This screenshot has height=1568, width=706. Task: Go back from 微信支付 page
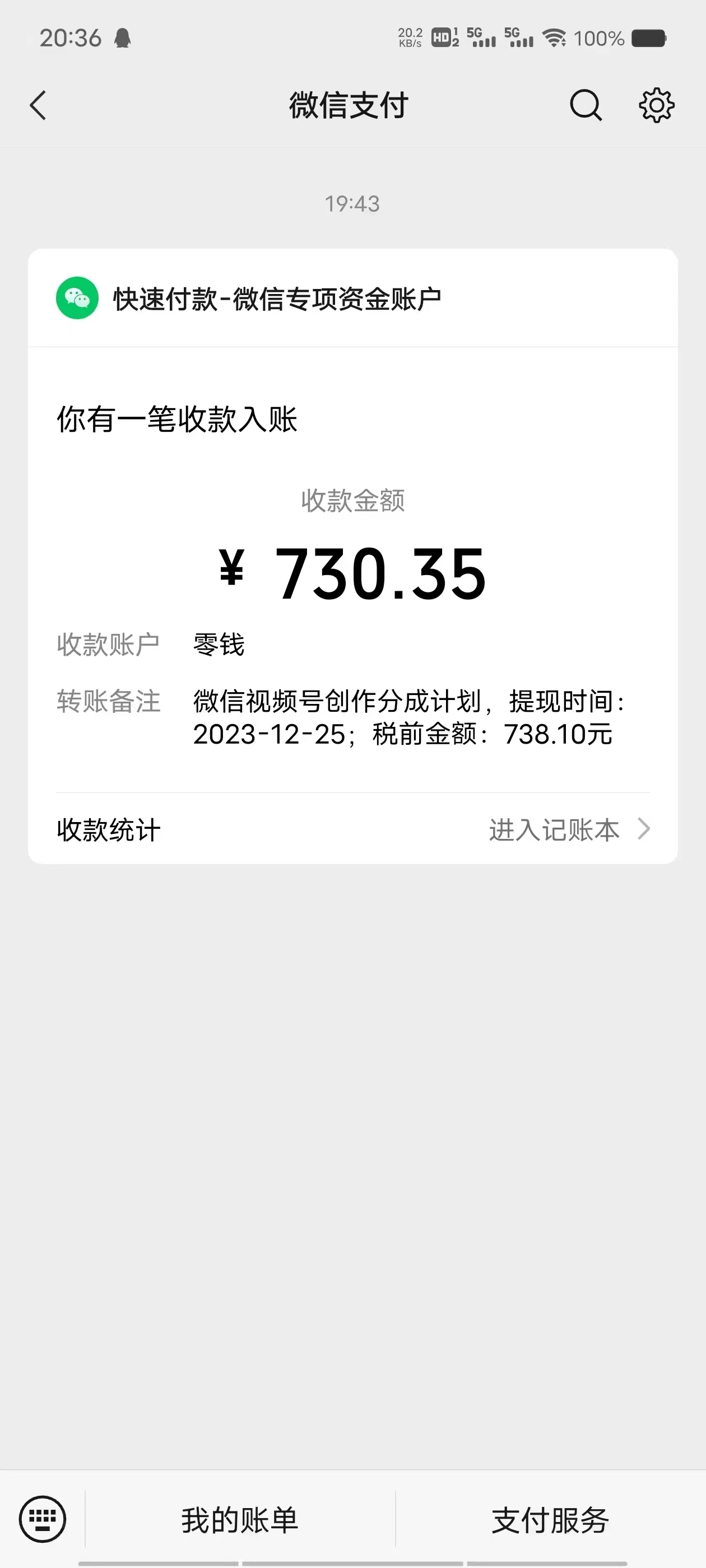(x=38, y=105)
